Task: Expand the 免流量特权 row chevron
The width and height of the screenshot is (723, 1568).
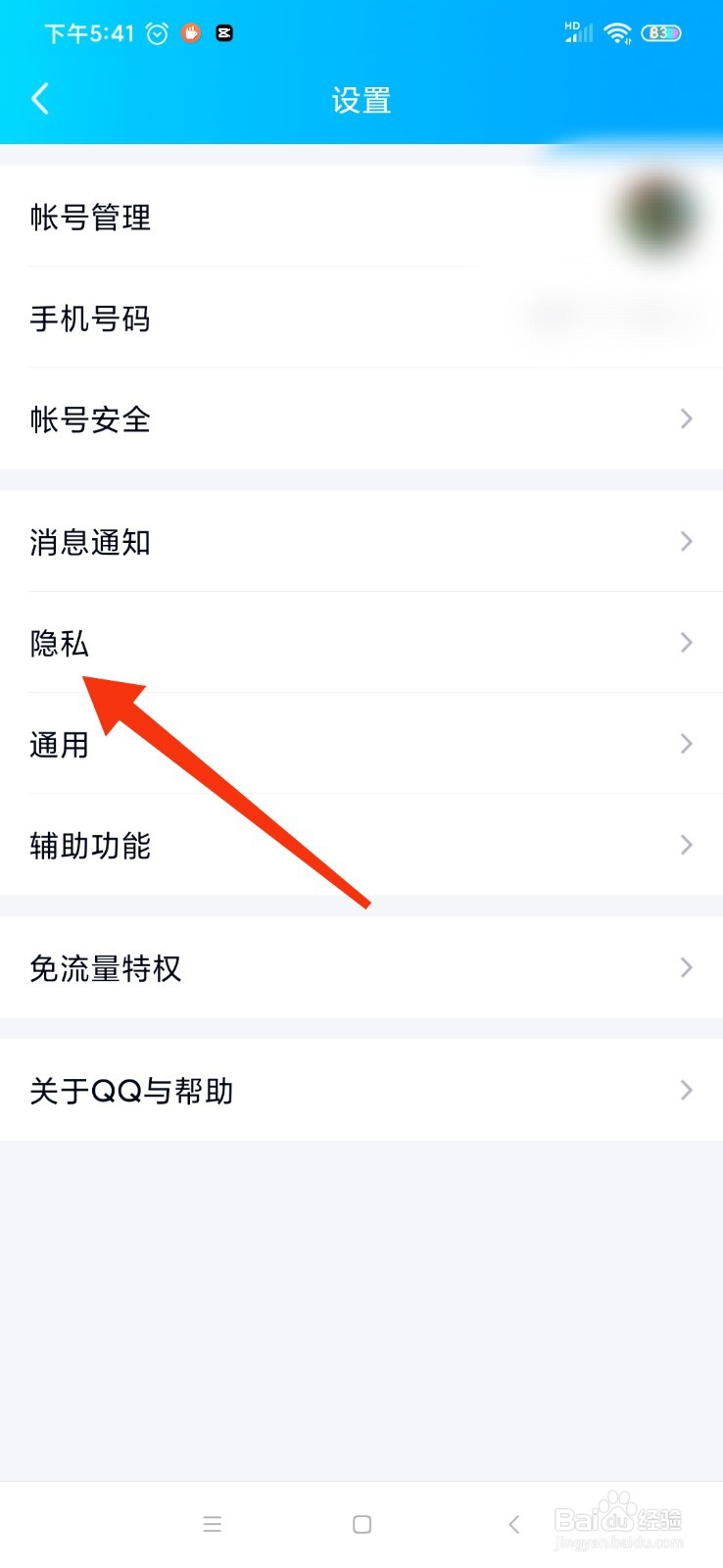Action: pos(686,967)
